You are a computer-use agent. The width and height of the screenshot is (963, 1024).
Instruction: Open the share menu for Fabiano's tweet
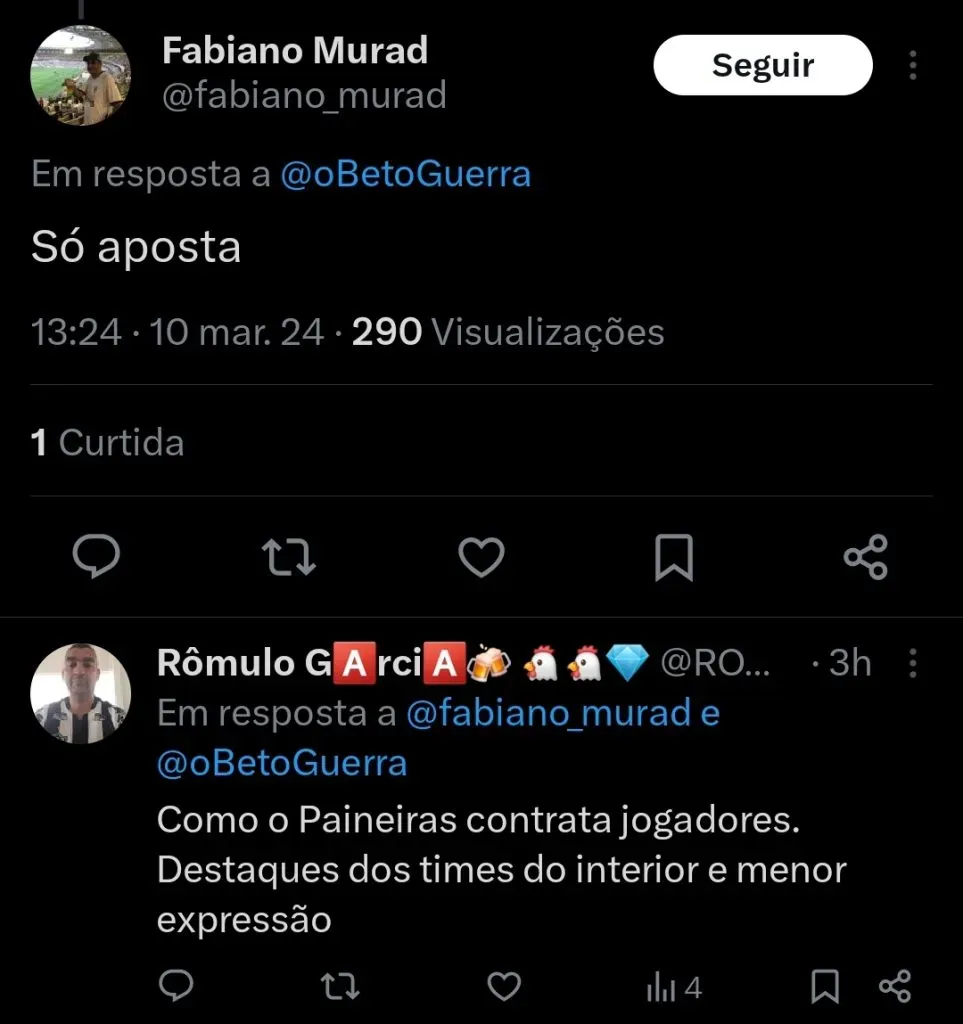coord(866,558)
